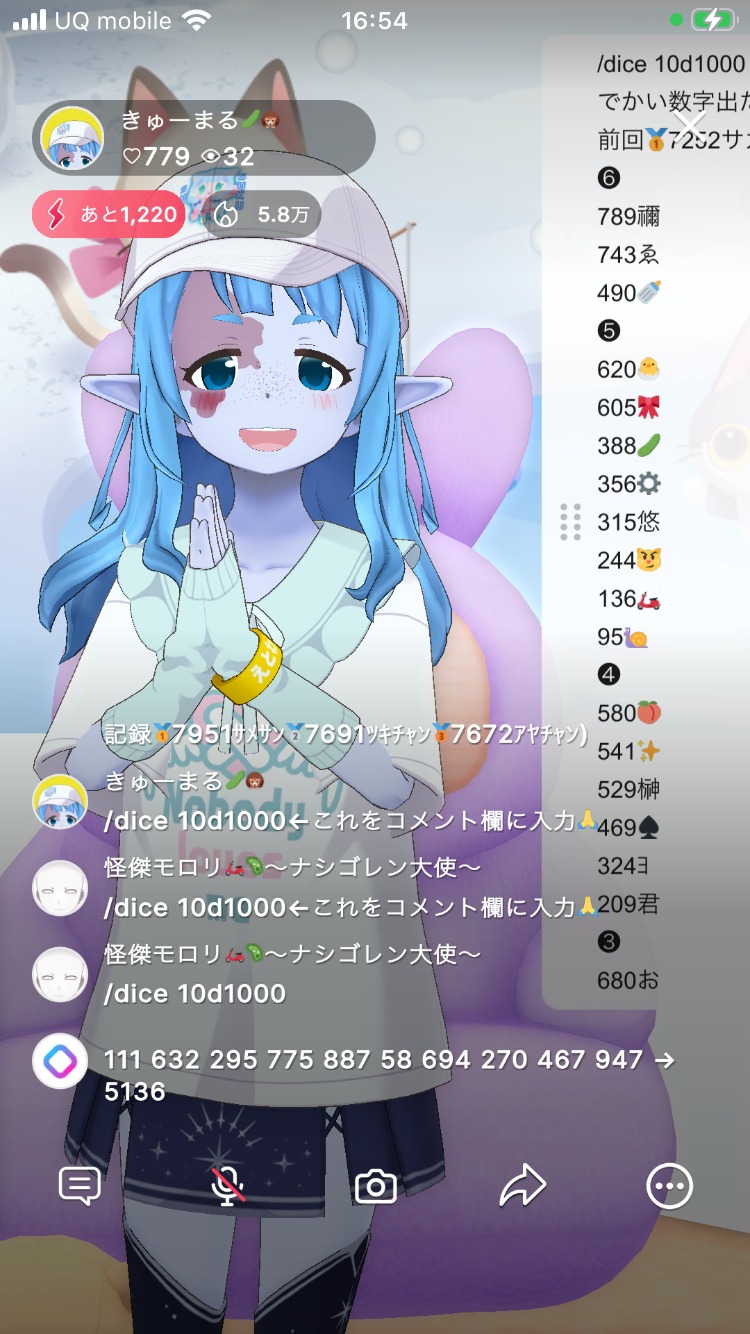Open the comment input icon
Viewport: 750px width, 1334px height.
click(x=80, y=1186)
